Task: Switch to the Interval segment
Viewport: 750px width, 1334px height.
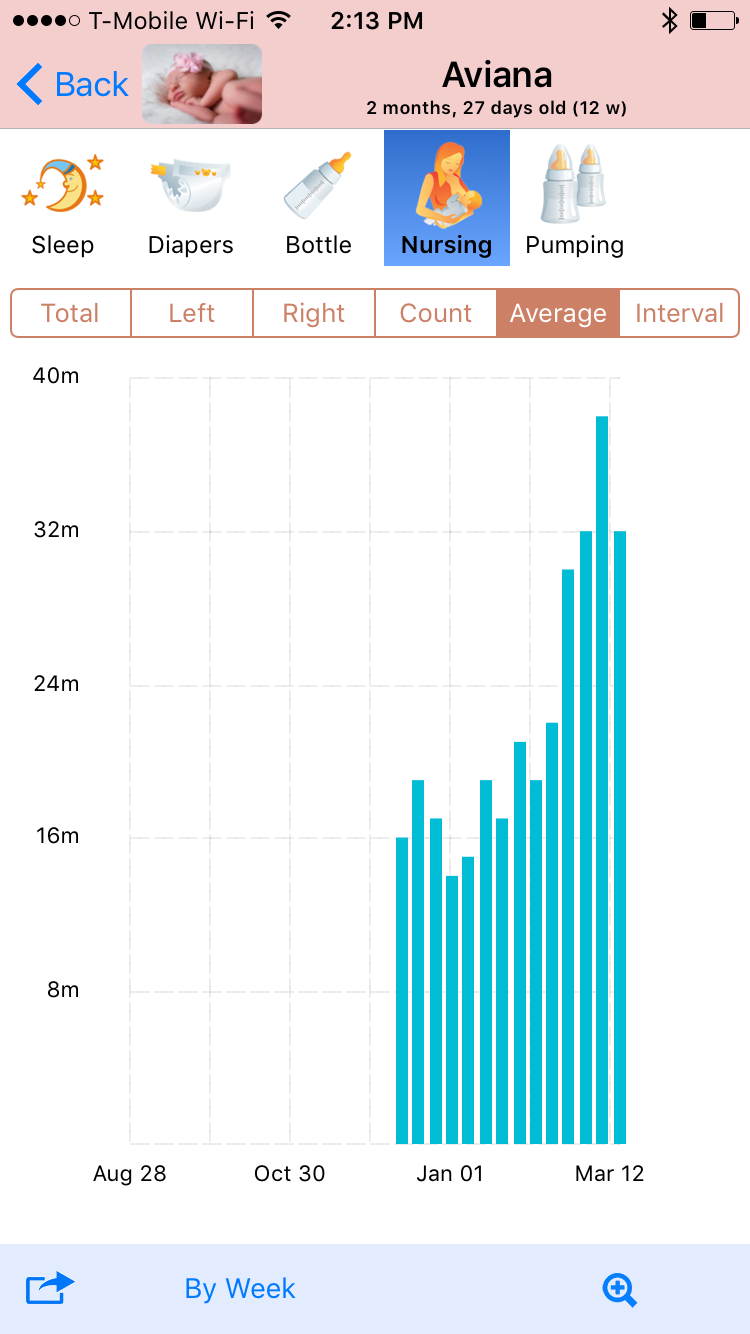Action: (679, 313)
